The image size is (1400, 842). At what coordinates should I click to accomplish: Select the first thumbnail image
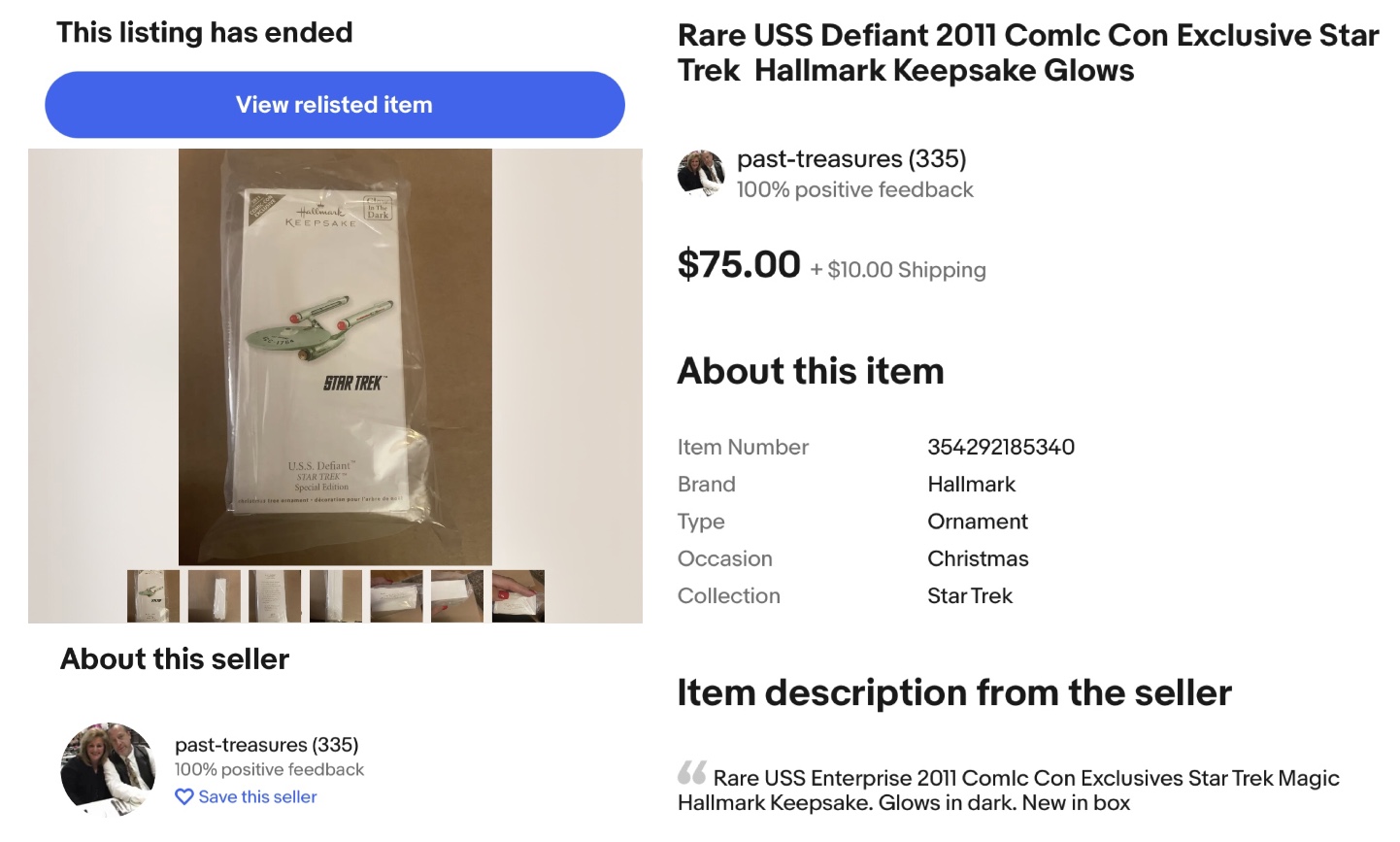153,595
